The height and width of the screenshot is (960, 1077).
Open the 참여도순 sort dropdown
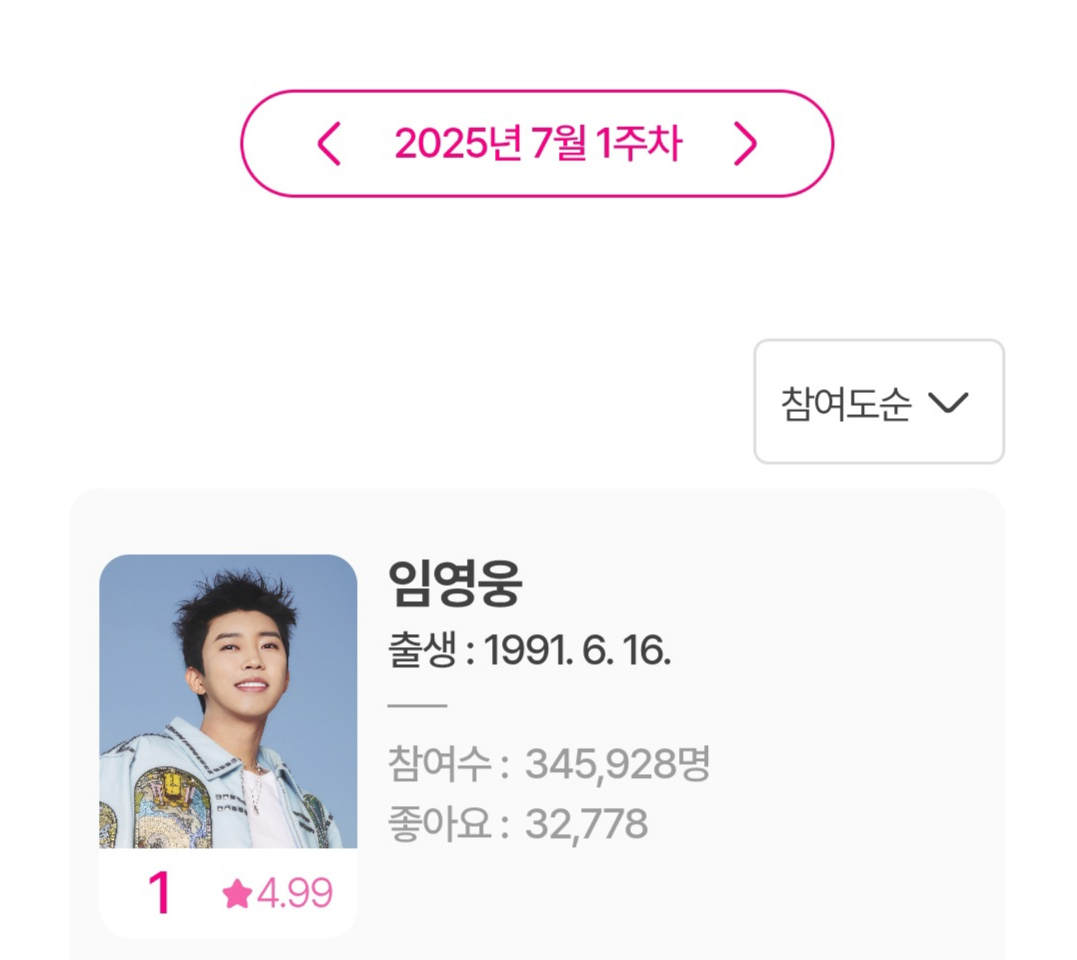[x=878, y=402]
